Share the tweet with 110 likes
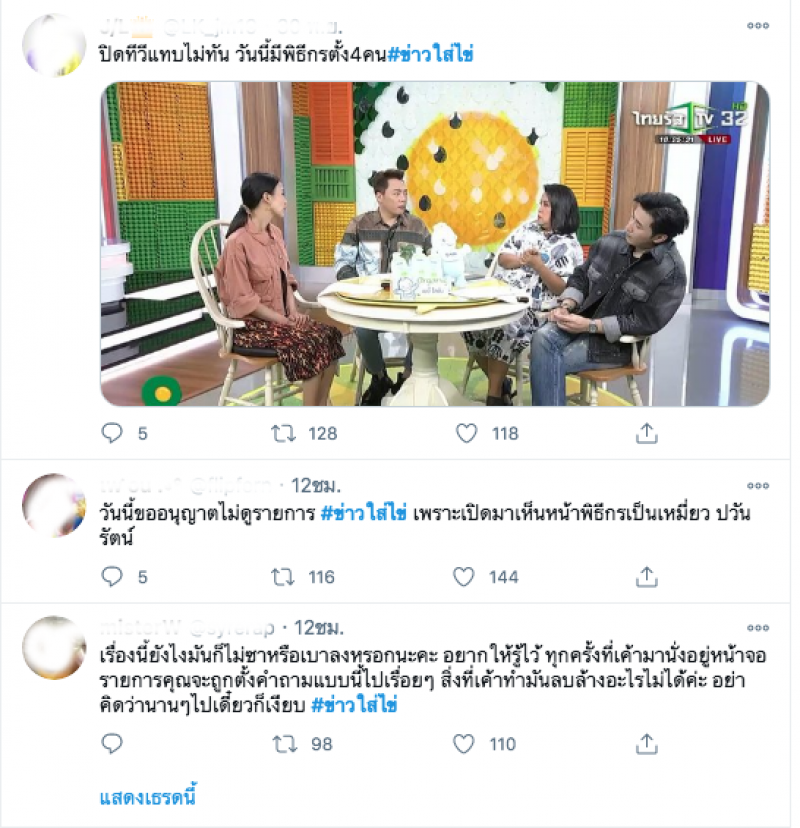This screenshot has height=828, width=800. tap(647, 744)
